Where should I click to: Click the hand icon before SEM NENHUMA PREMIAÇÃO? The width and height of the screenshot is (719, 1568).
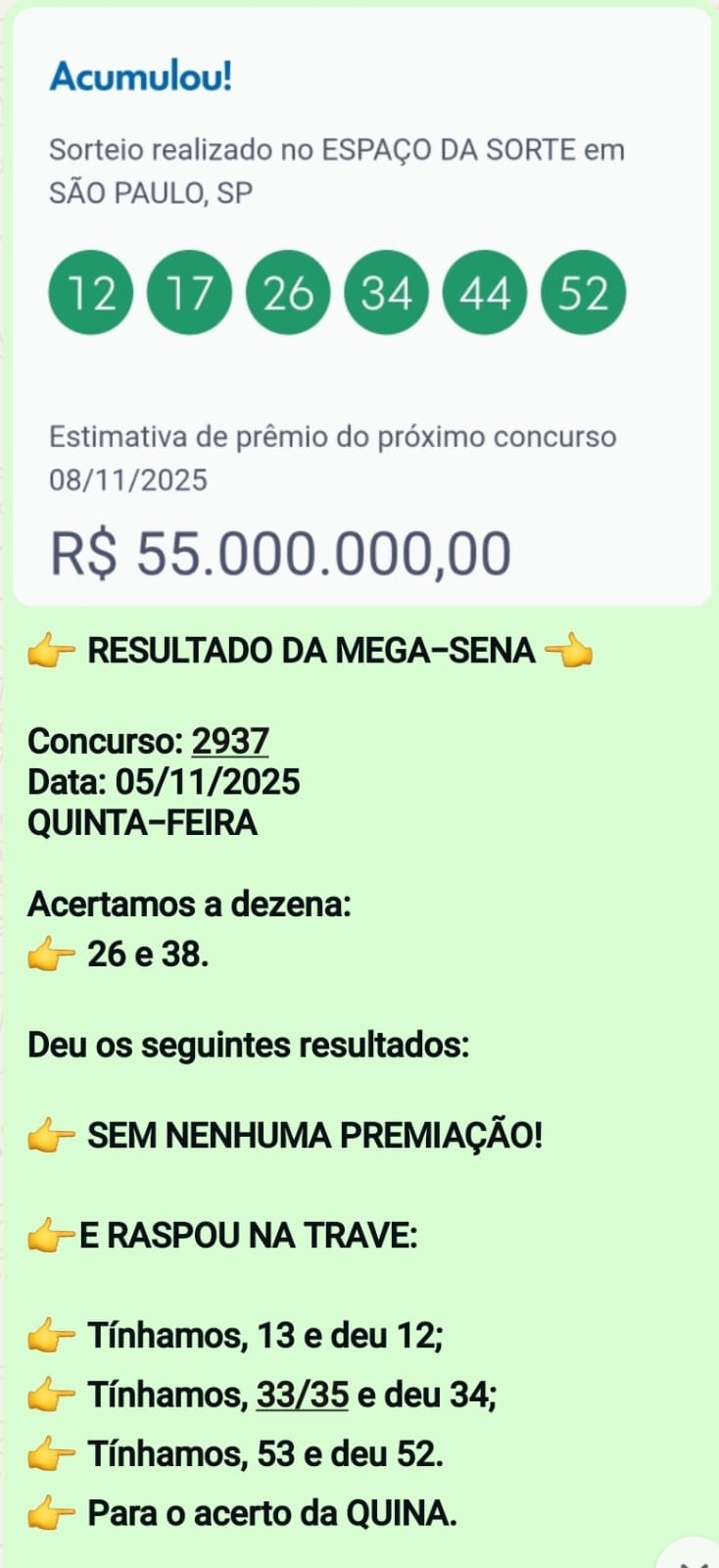[51, 1135]
